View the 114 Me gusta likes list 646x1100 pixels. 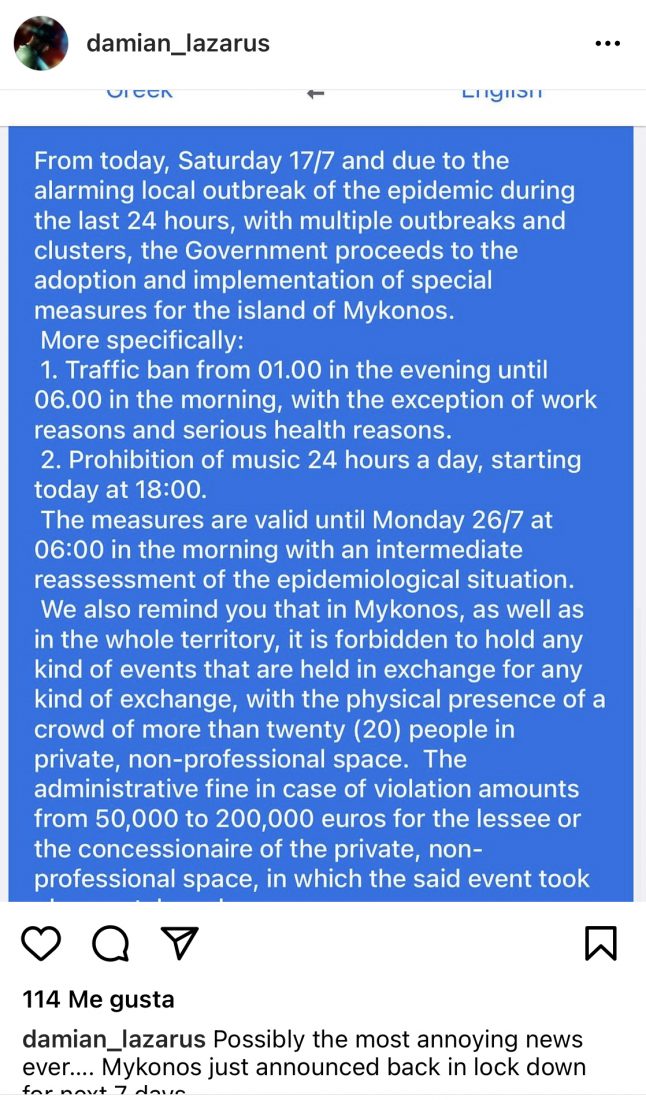[x=98, y=999]
